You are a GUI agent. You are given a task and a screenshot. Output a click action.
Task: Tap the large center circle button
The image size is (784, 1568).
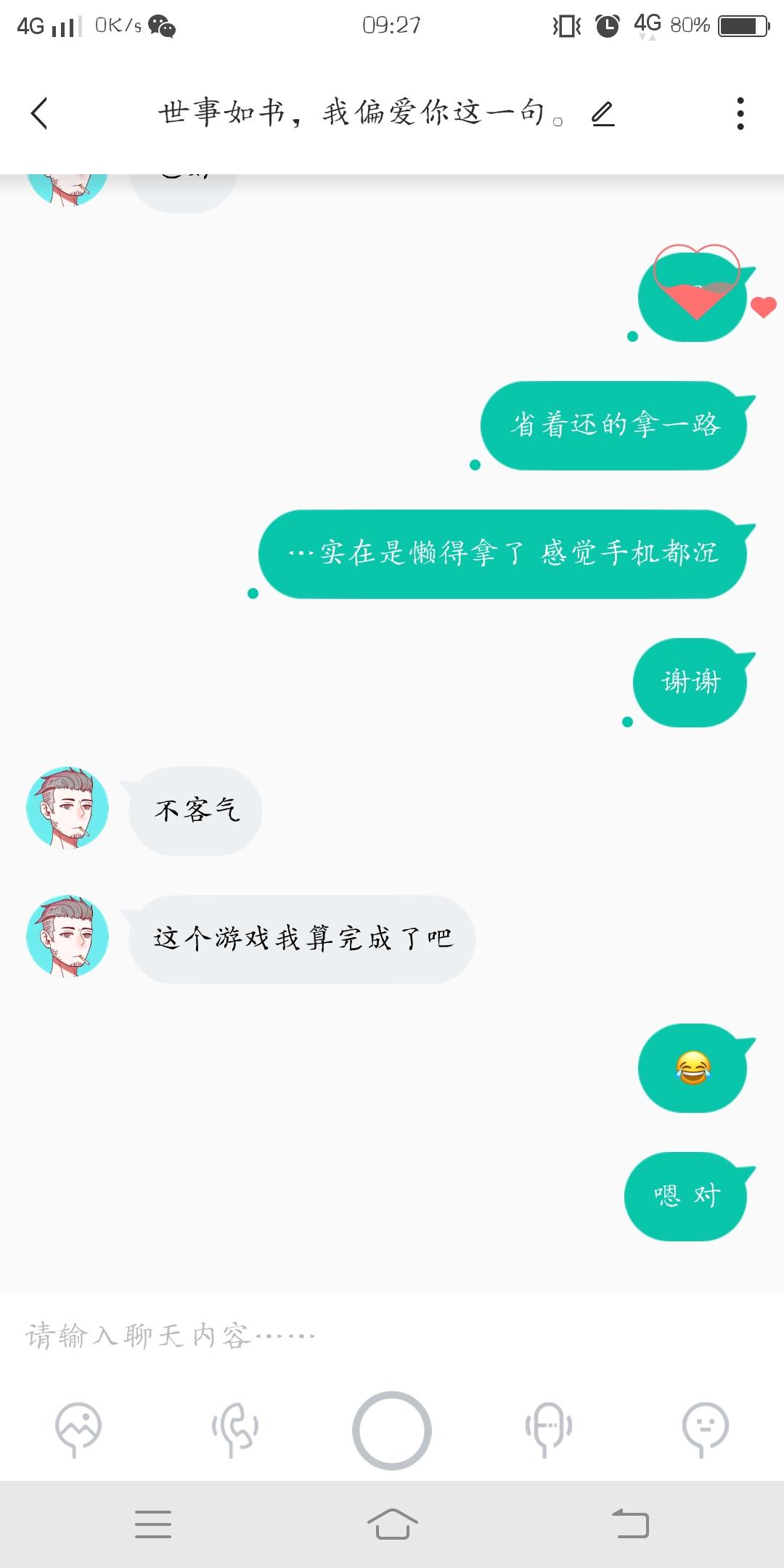392,1430
